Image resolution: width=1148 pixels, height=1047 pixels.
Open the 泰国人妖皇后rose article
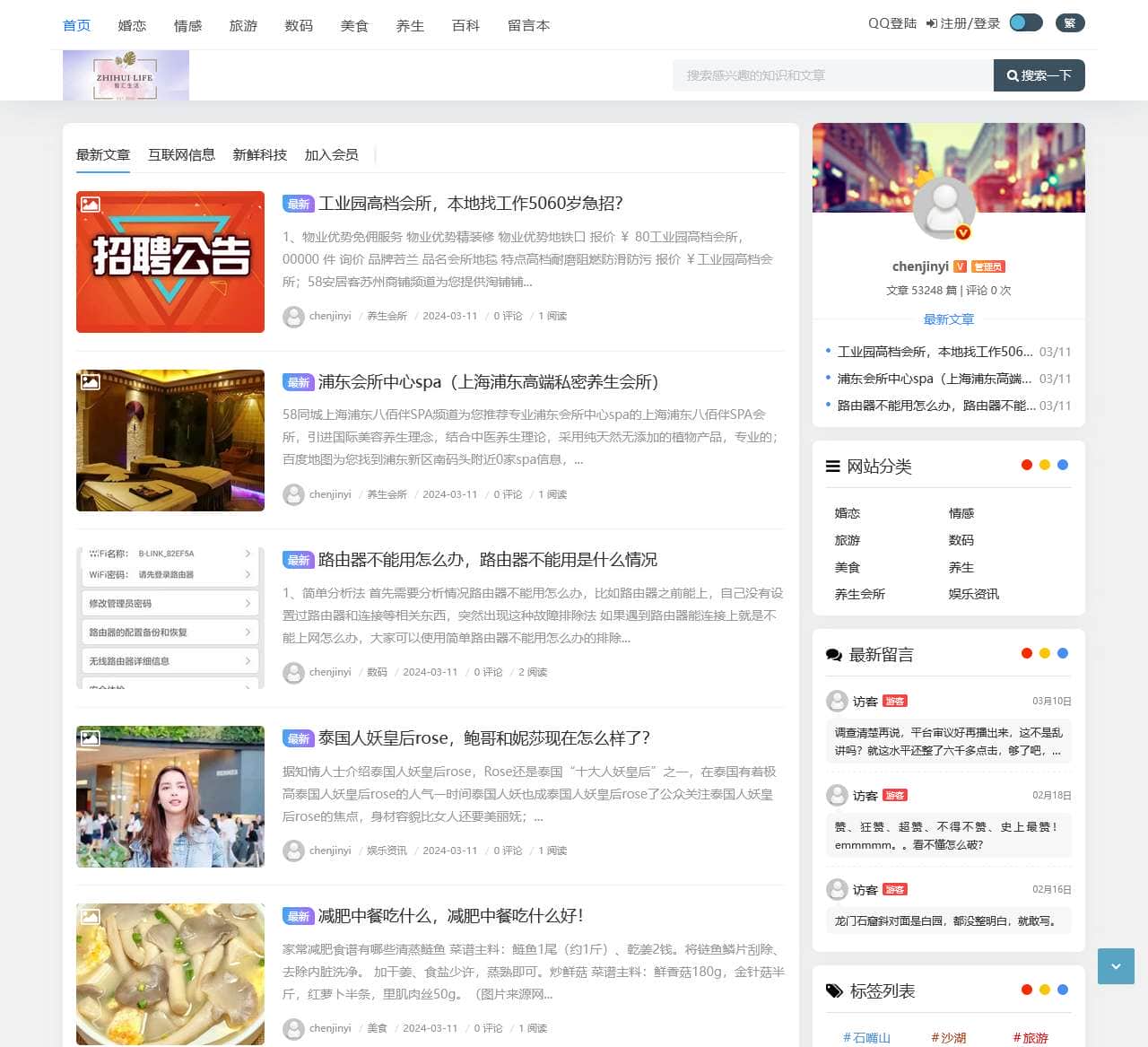pos(483,738)
